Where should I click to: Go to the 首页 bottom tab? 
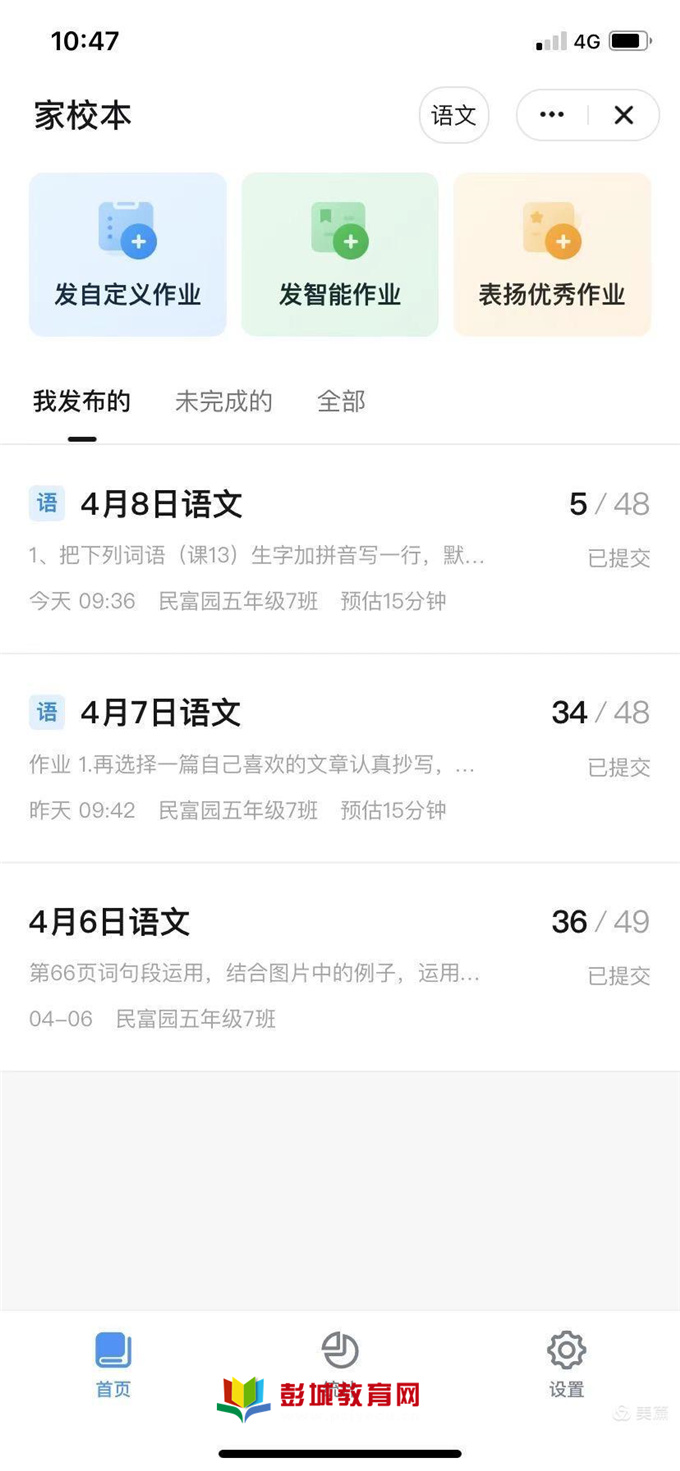click(113, 1365)
